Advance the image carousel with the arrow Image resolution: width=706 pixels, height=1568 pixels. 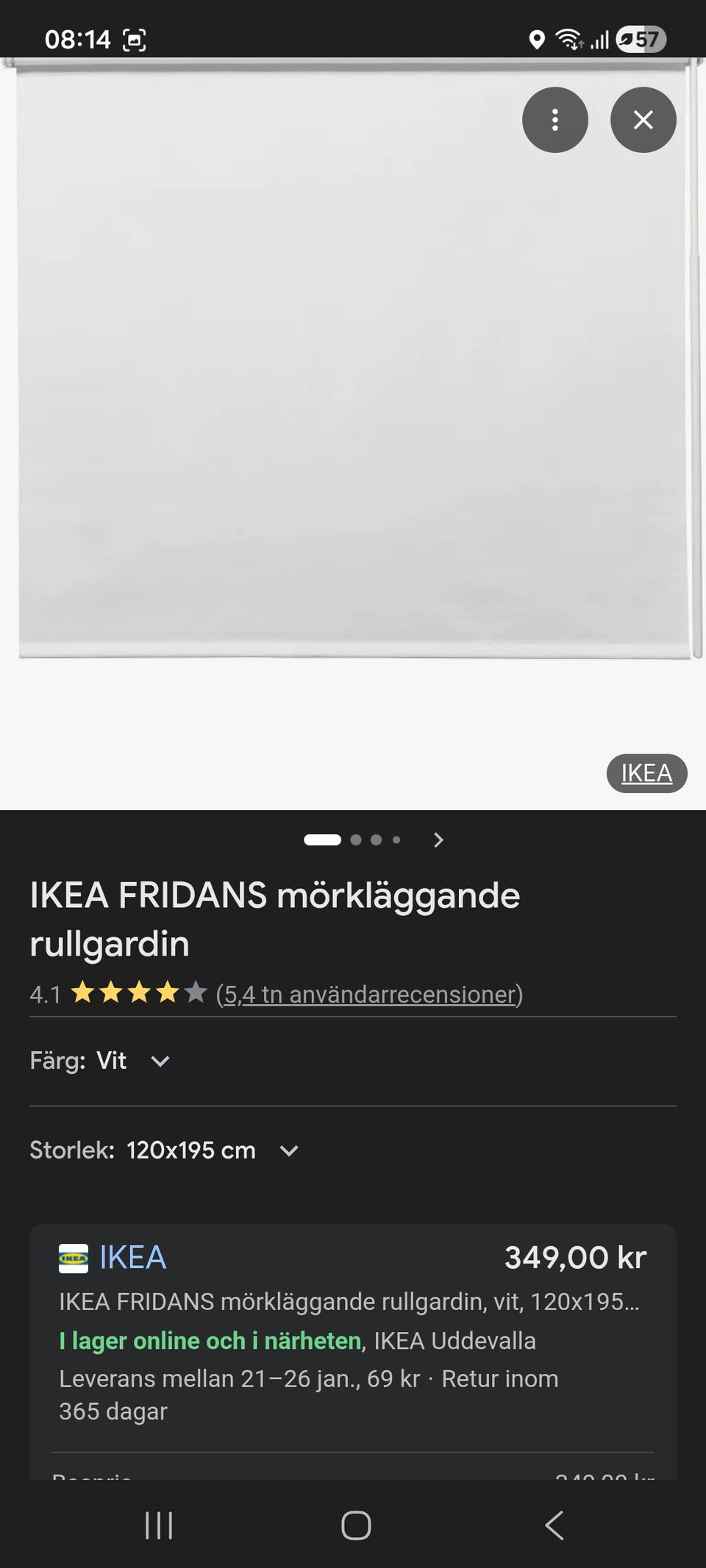coord(438,840)
